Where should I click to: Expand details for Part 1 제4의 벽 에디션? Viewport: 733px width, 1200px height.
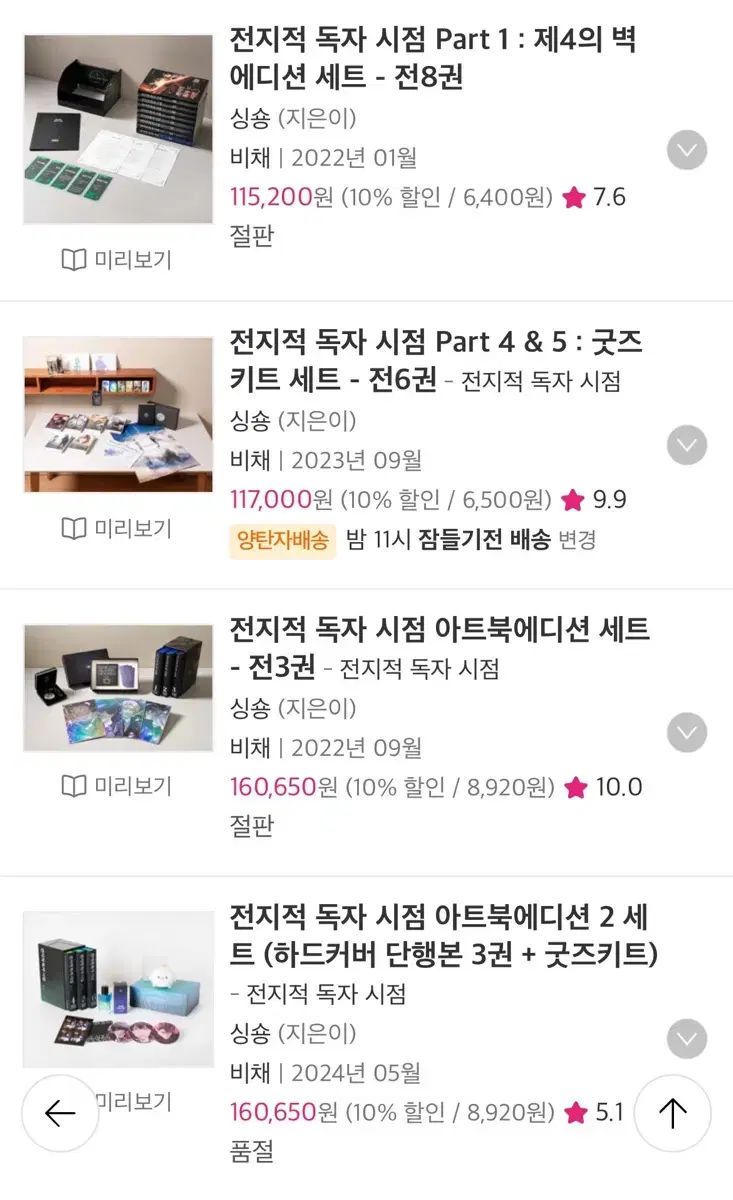coord(685,149)
